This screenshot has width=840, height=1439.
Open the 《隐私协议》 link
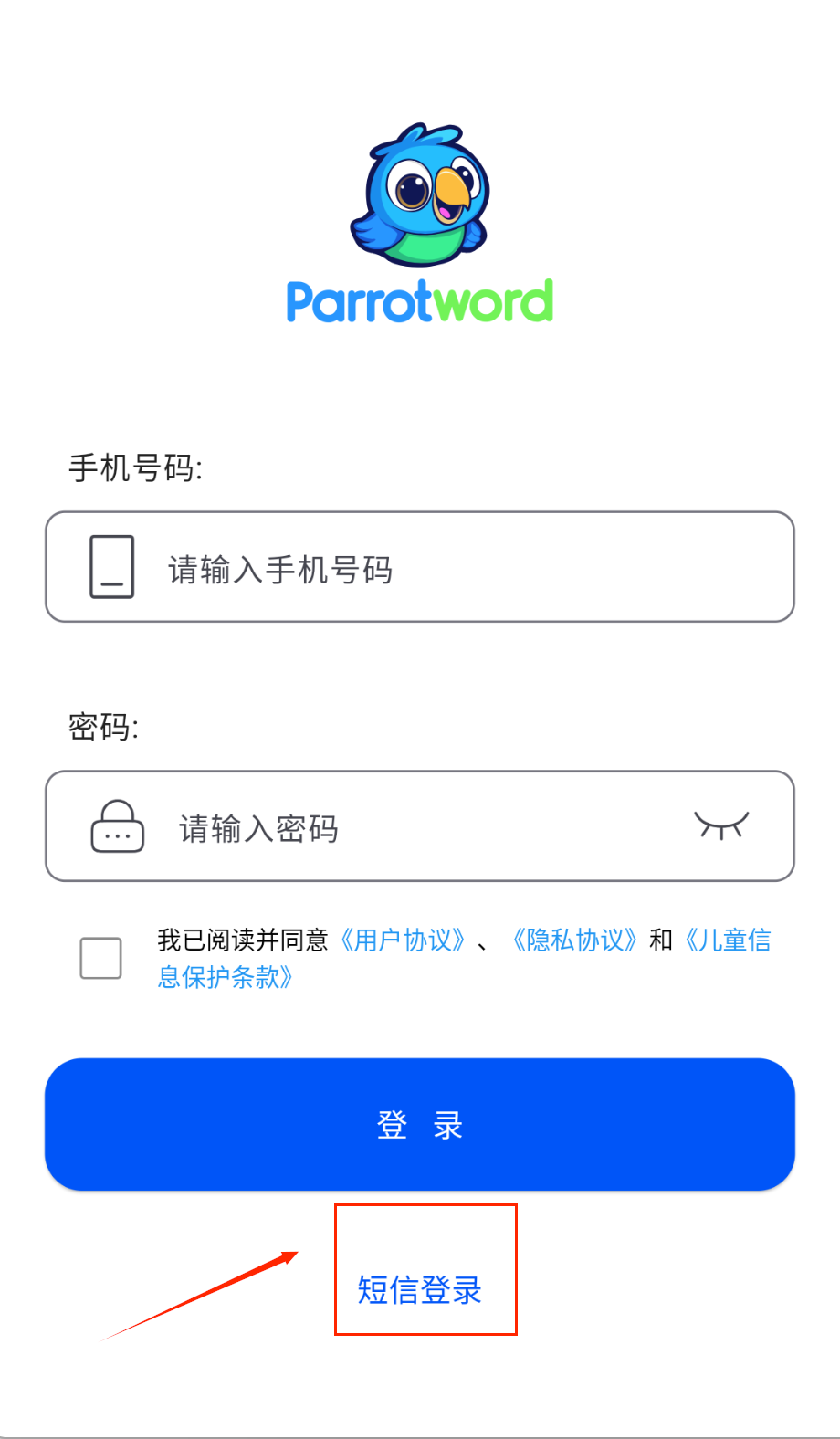[574, 940]
